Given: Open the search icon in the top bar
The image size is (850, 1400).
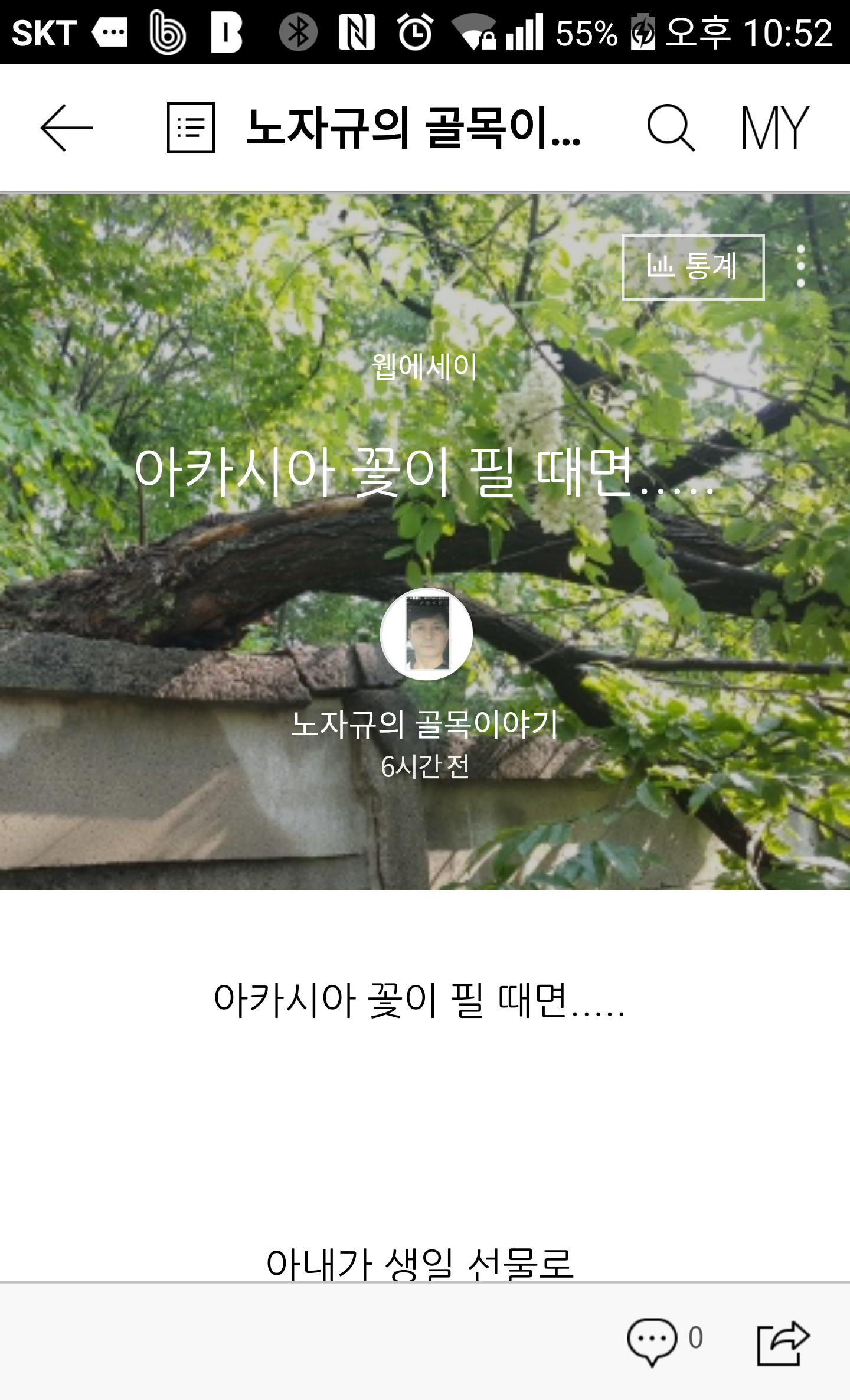Looking at the screenshot, I should 672,127.
